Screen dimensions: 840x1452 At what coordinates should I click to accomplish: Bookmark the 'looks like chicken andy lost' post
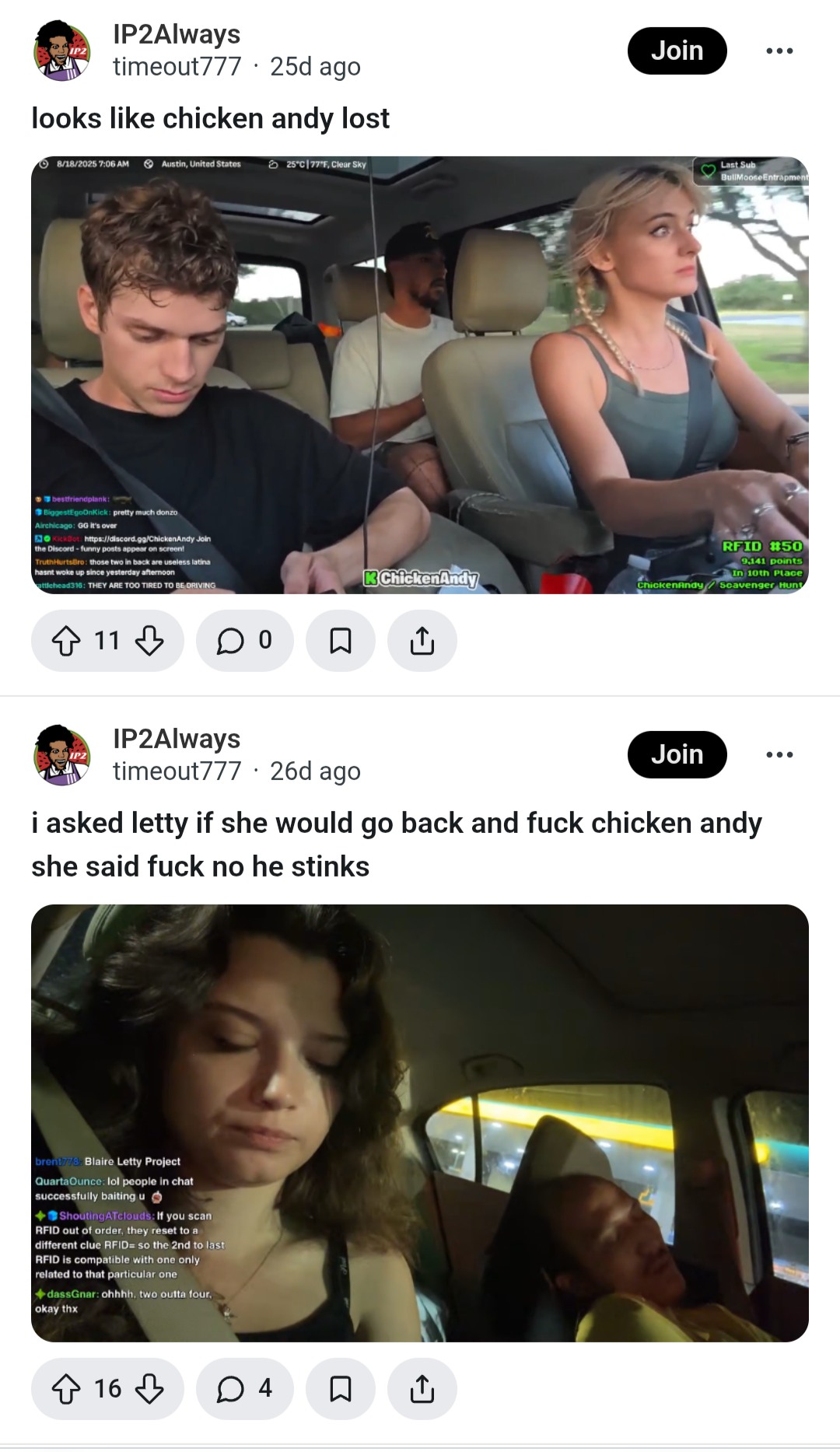click(x=341, y=641)
